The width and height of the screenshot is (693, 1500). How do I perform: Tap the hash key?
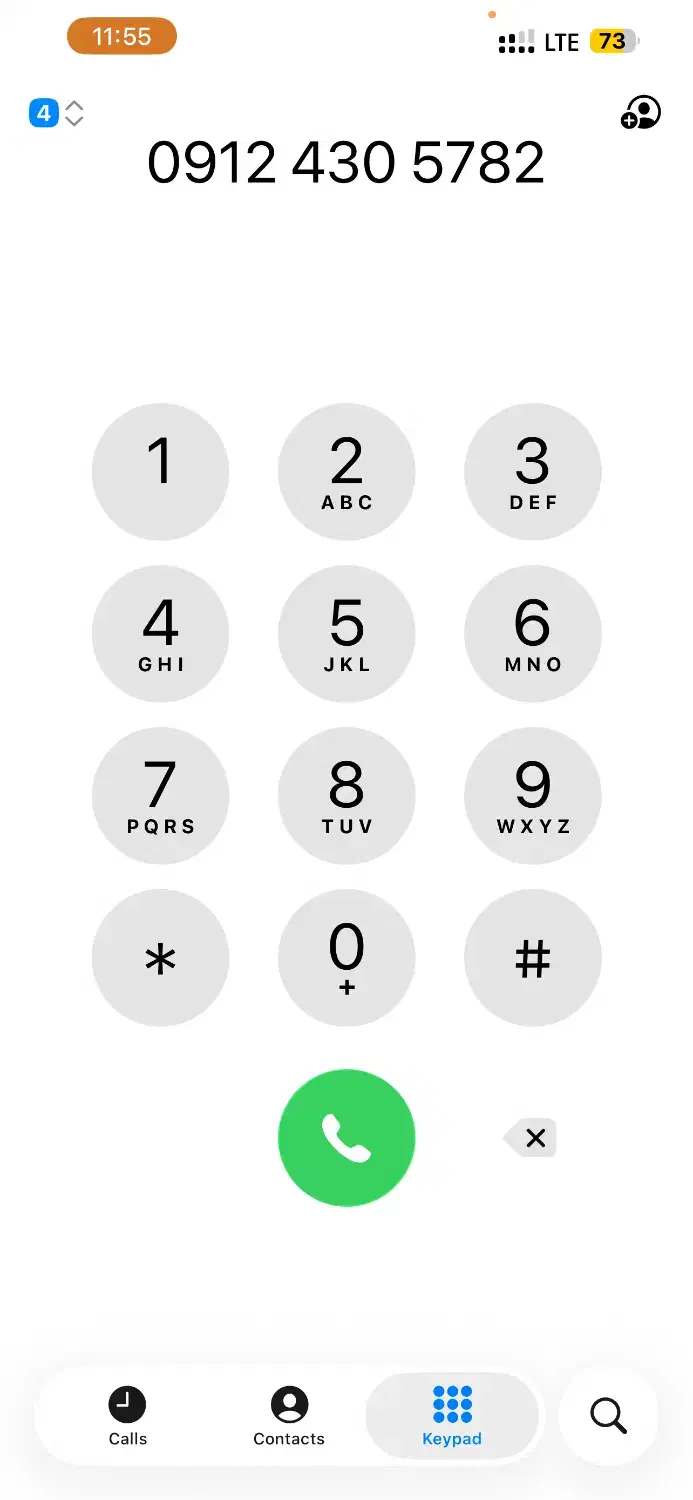[533, 958]
